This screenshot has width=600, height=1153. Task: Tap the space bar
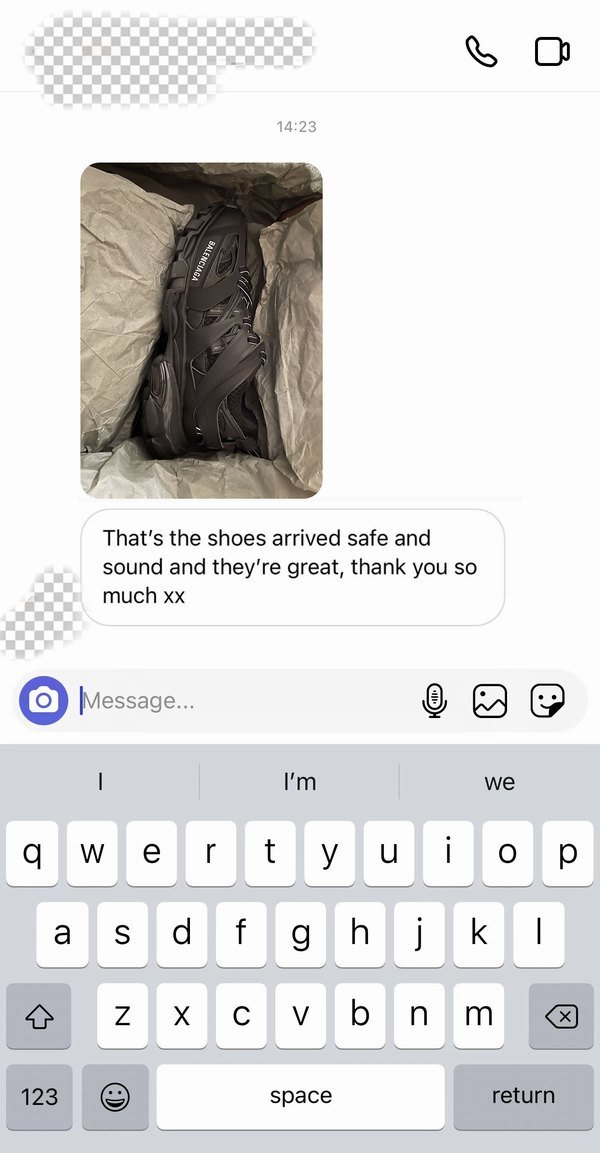pyautogui.click(x=300, y=1097)
